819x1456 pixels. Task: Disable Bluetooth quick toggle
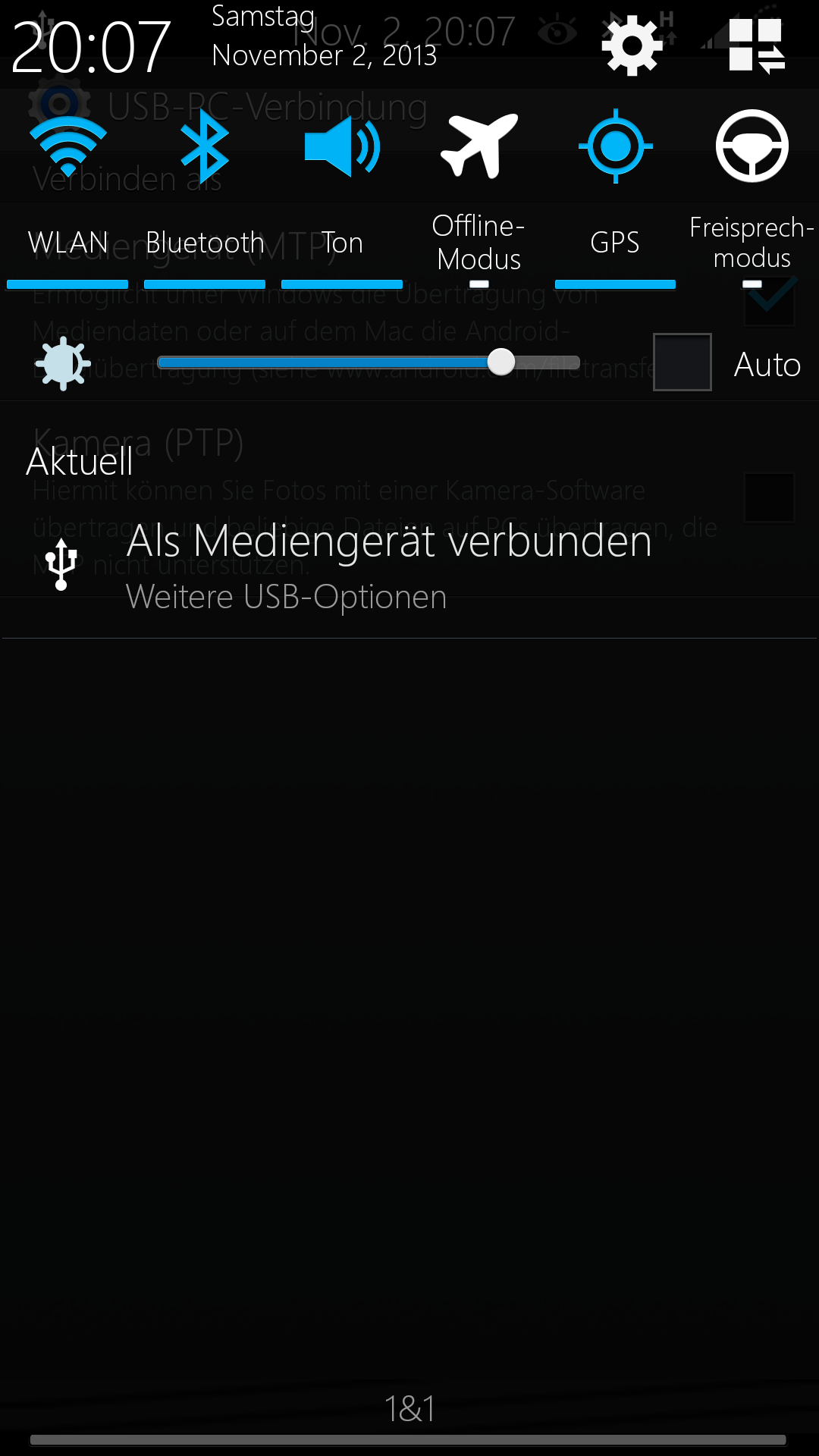(205, 196)
